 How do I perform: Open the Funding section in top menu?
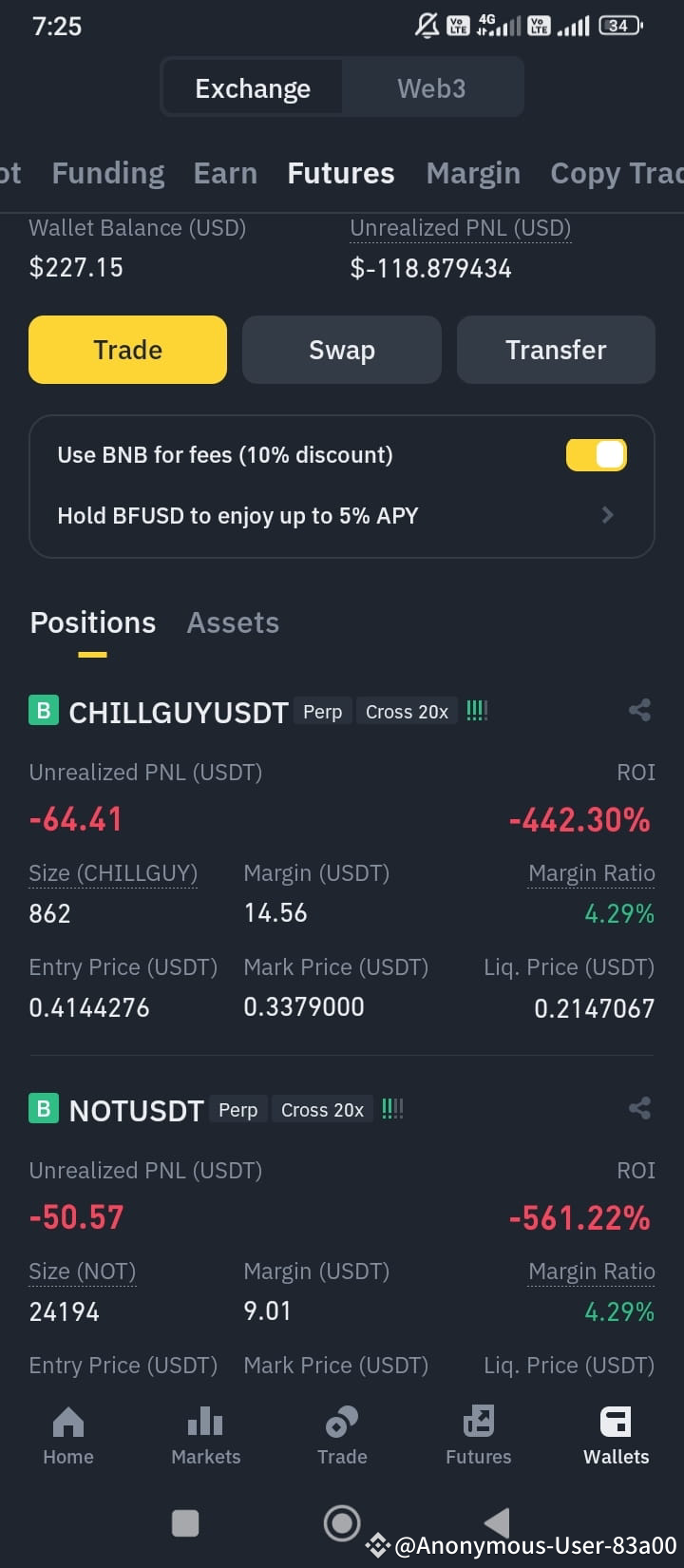coord(107,172)
